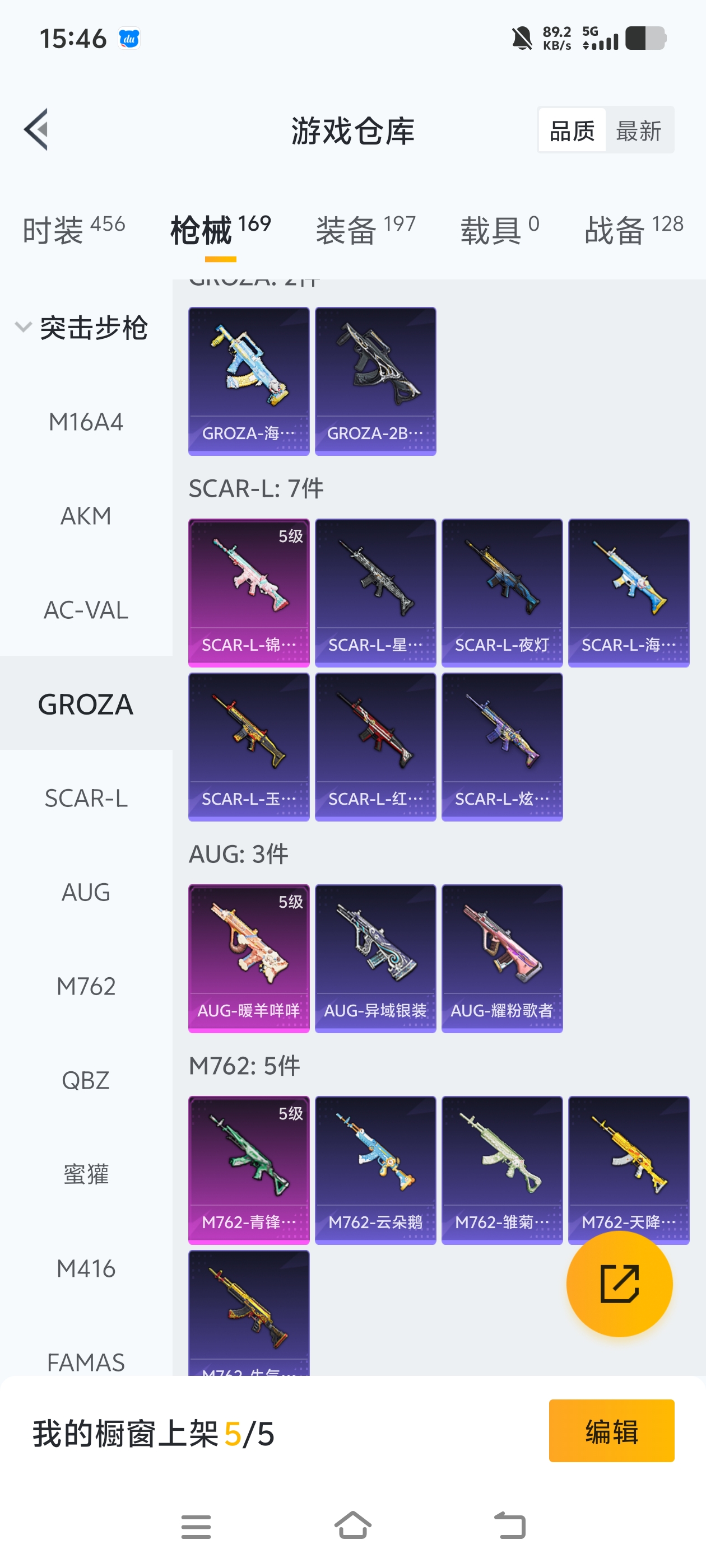View the AUG-暖羊咩咩 skin
The image size is (706, 1568).
coord(249,958)
